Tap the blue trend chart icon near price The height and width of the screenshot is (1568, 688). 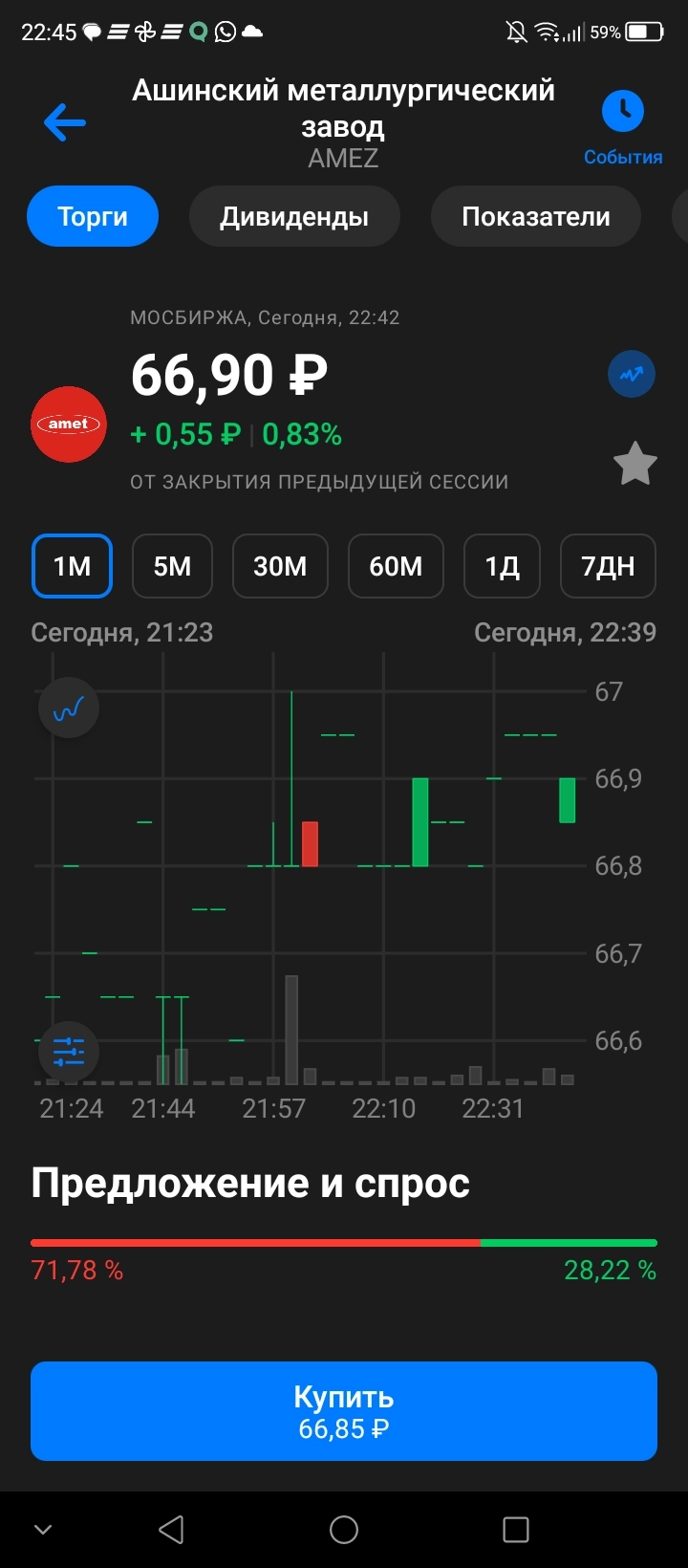[x=632, y=375]
